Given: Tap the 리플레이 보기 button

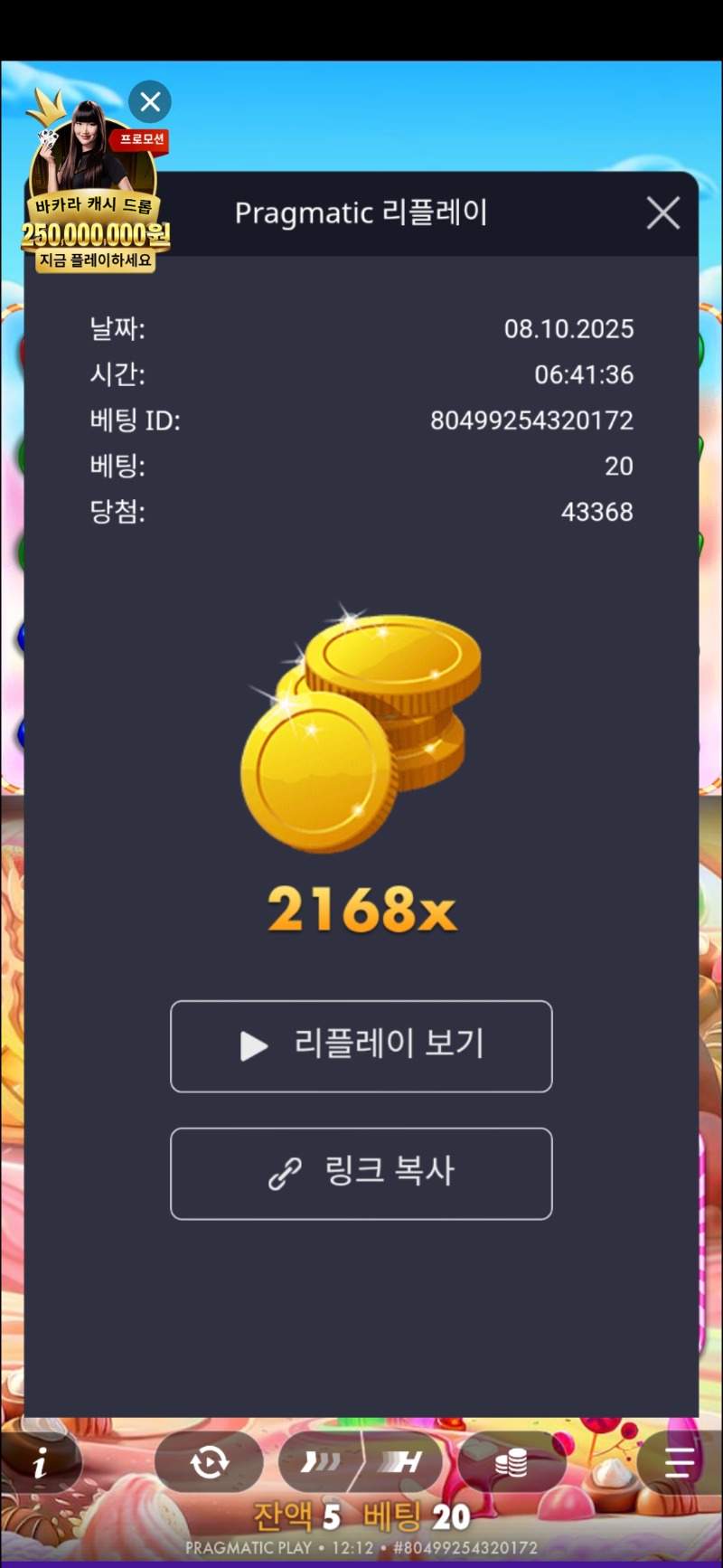Looking at the screenshot, I should coord(361,1045).
